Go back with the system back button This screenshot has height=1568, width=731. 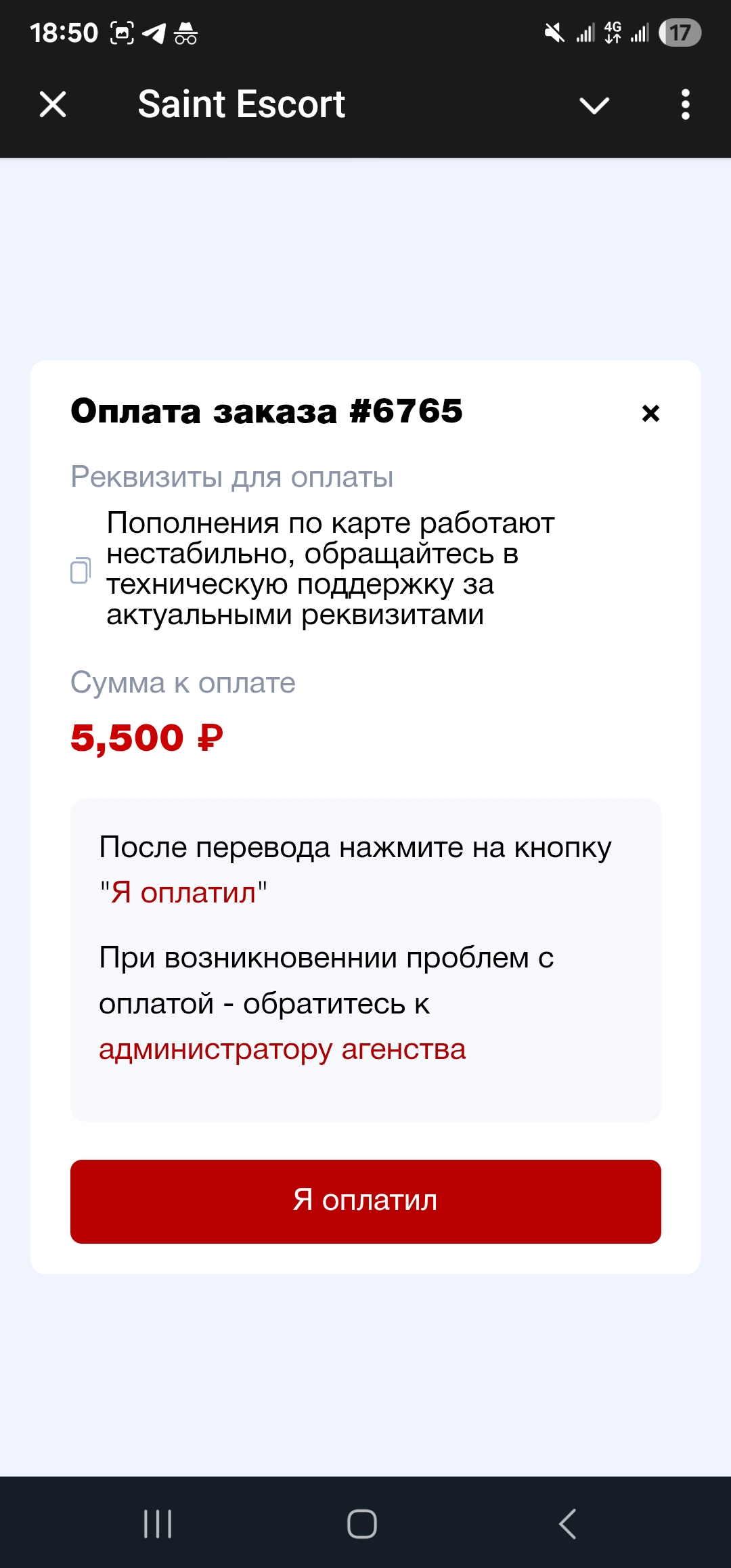click(x=567, y=1523)
